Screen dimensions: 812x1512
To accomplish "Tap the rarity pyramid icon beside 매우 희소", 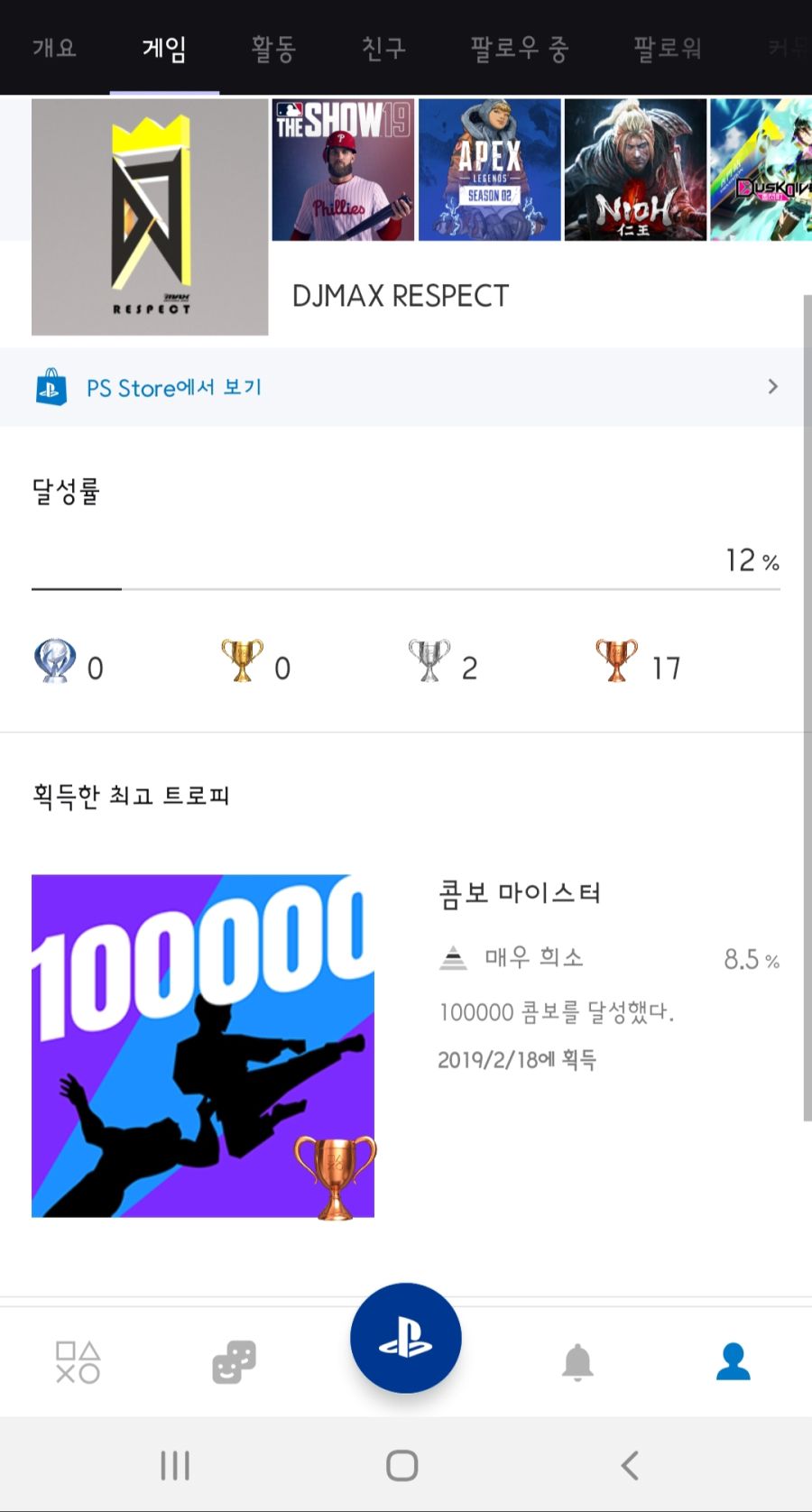I will pyautogui.click(x=454, y=959).
